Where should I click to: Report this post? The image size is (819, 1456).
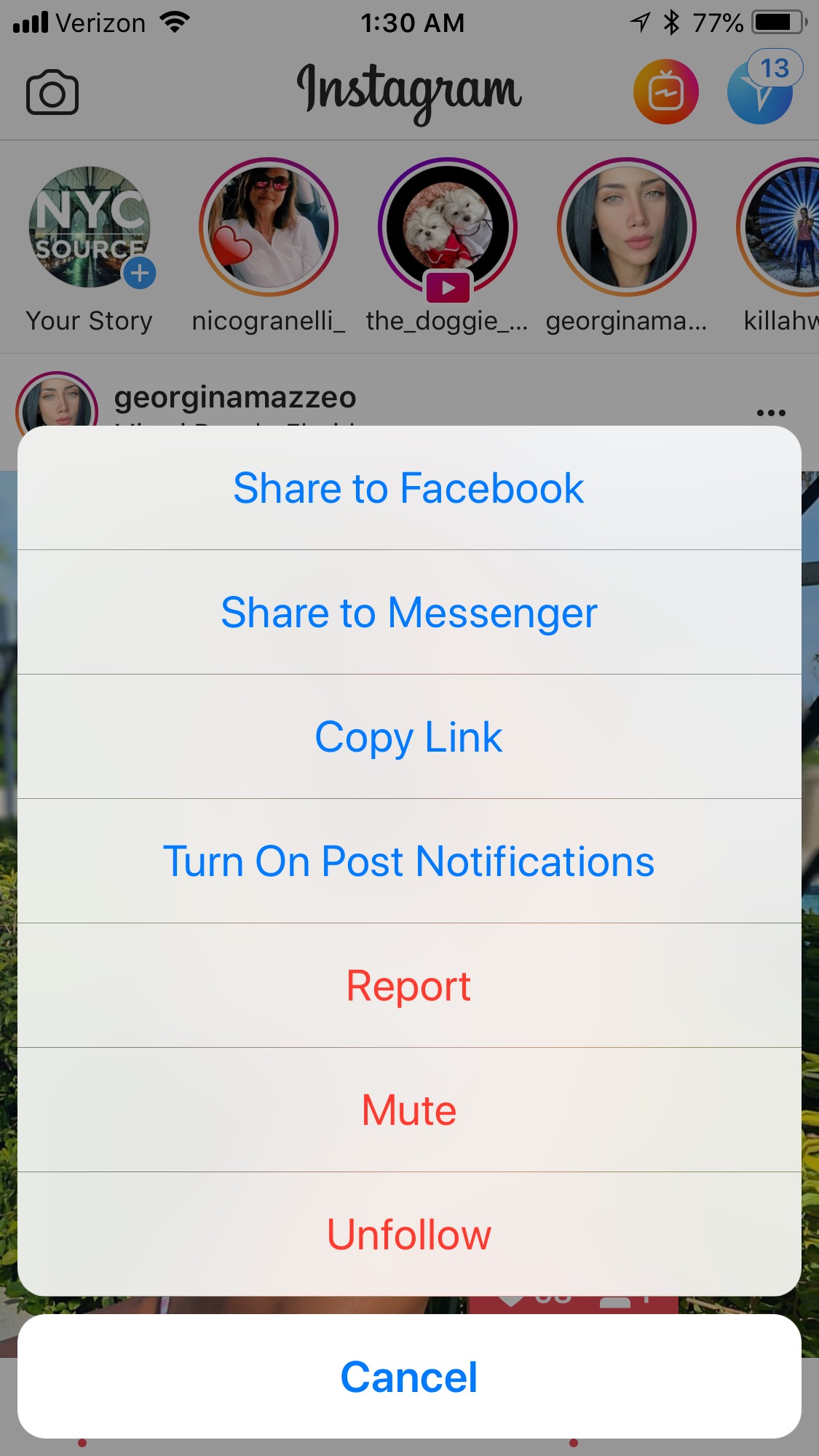pos(408,985)
